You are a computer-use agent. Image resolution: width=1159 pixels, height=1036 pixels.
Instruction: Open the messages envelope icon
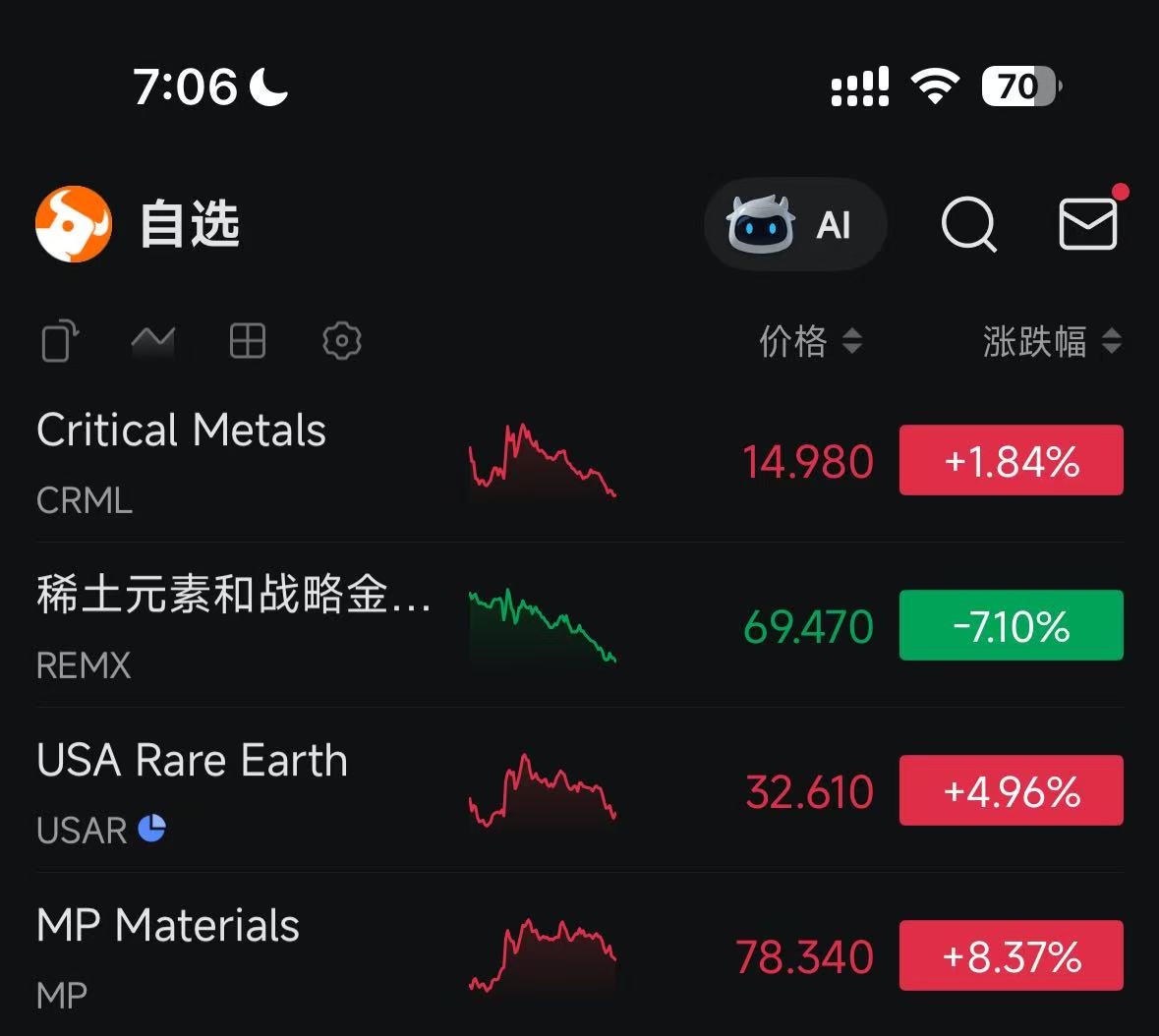(1088, 224)
